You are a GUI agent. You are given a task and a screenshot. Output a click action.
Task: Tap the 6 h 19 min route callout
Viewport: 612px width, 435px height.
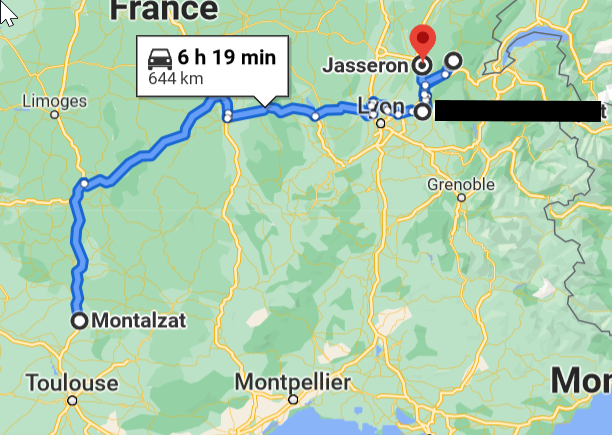click(x=212, y=66)
